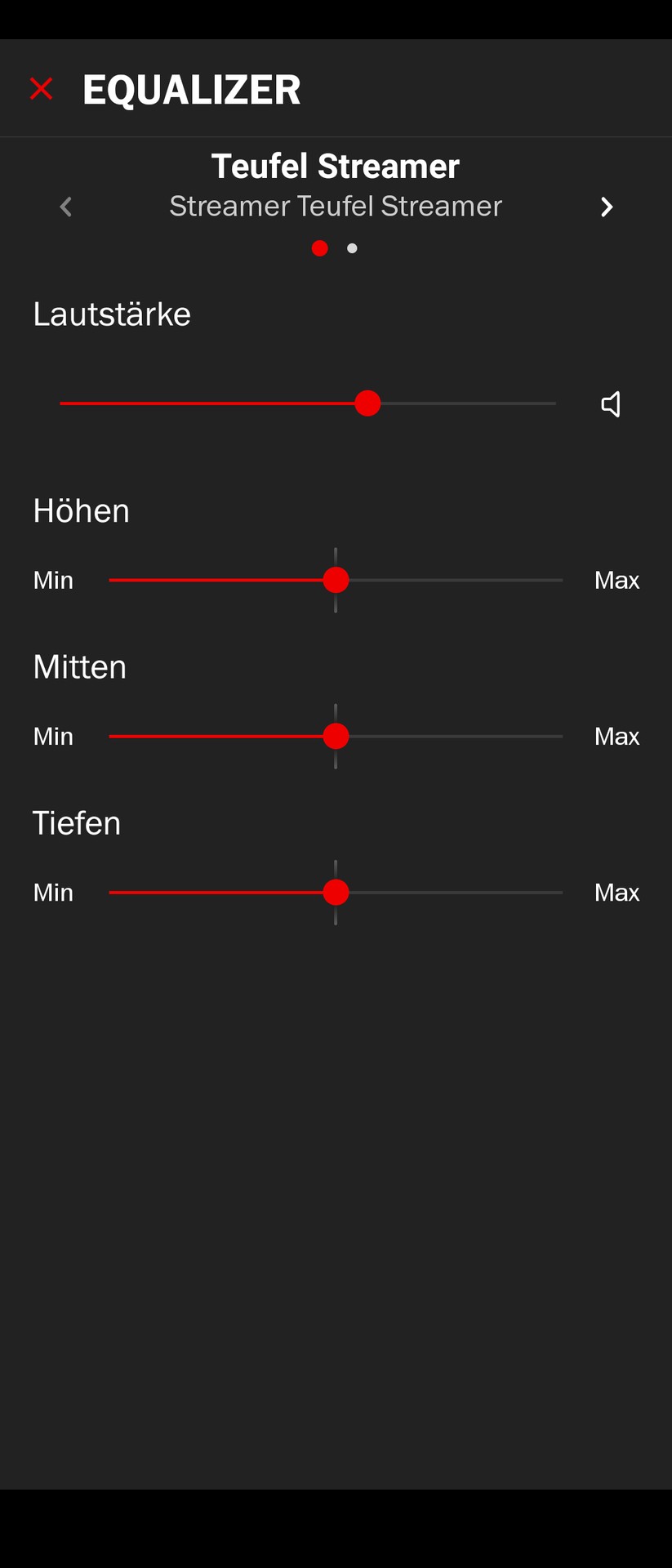Click the red X next to EQUALIZER
The height and width of the screenshot is (1568, 672).
42,88
